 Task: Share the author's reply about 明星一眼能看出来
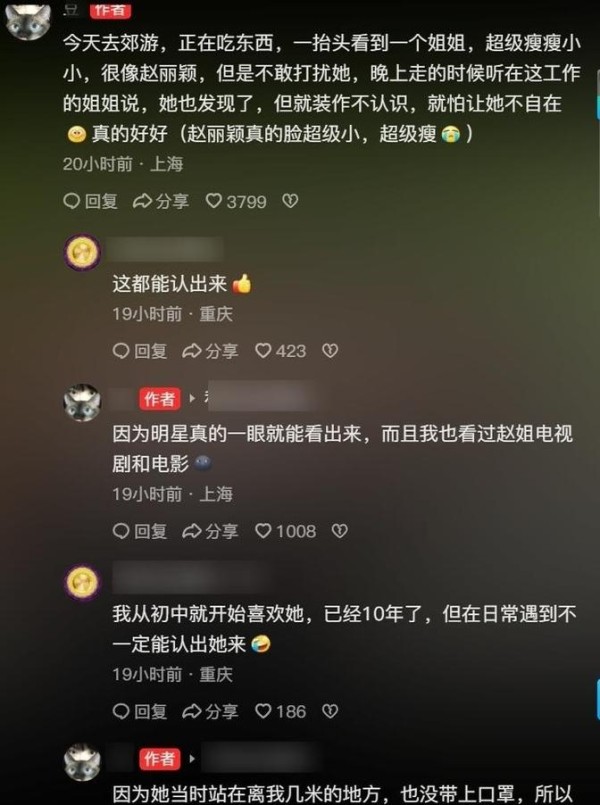(x=210, y=531)
